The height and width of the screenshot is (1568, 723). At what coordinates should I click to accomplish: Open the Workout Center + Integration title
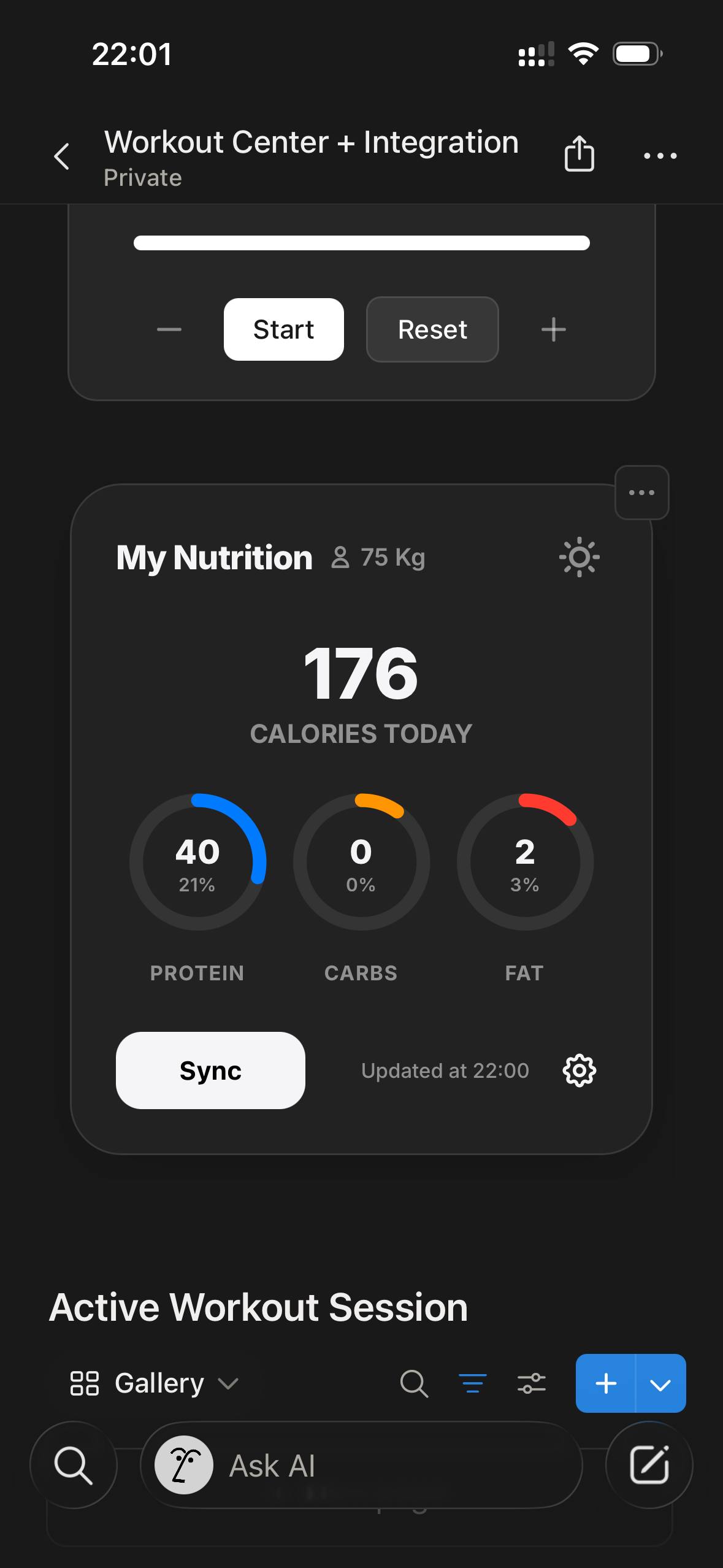(x=310, y=142)
